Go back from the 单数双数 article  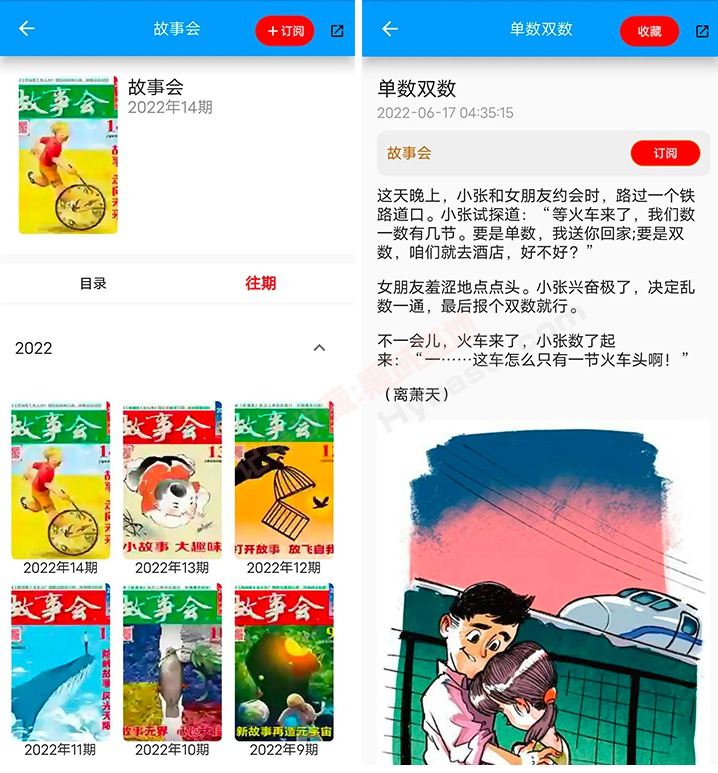(390, 29)
